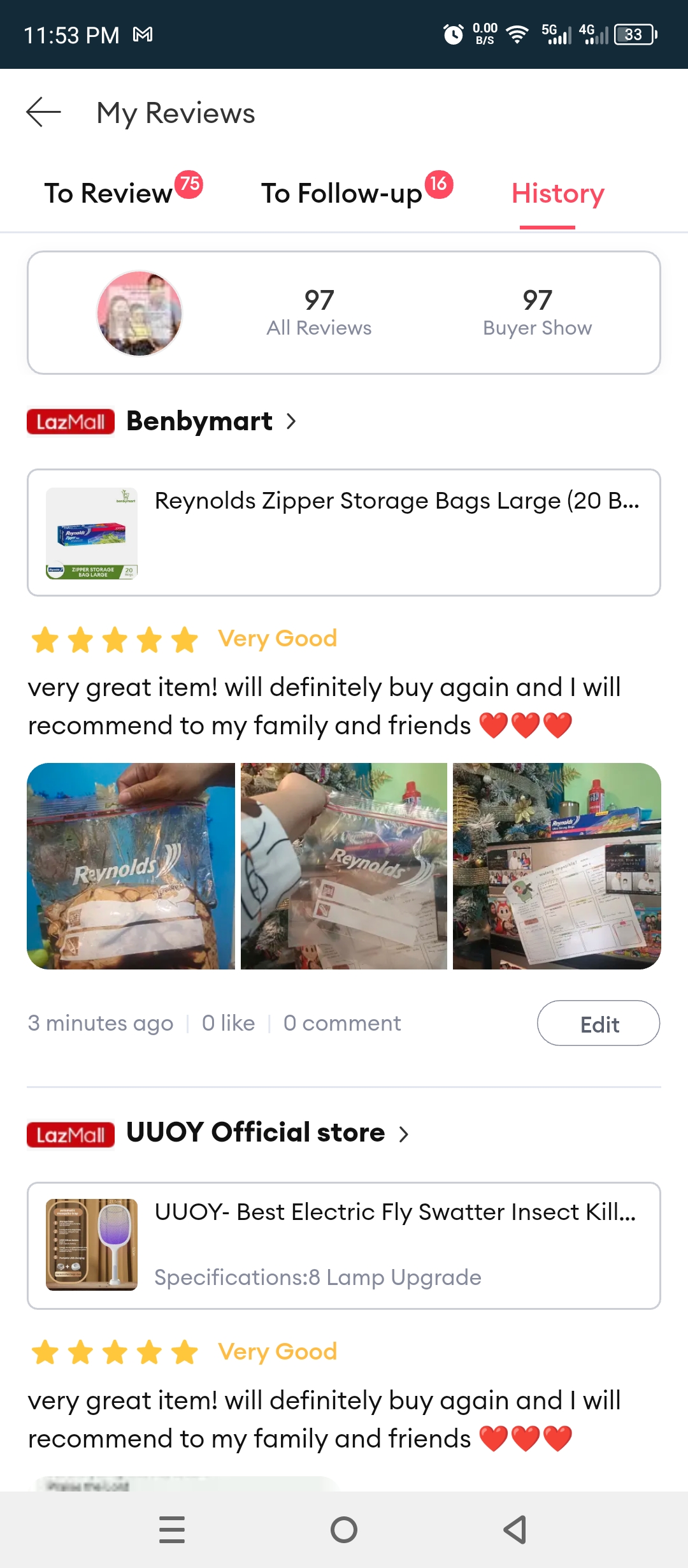Edit the Reynolds bags review
Image resolution: width=688 pixels, height=1568 pixels.
point(599,1024)
